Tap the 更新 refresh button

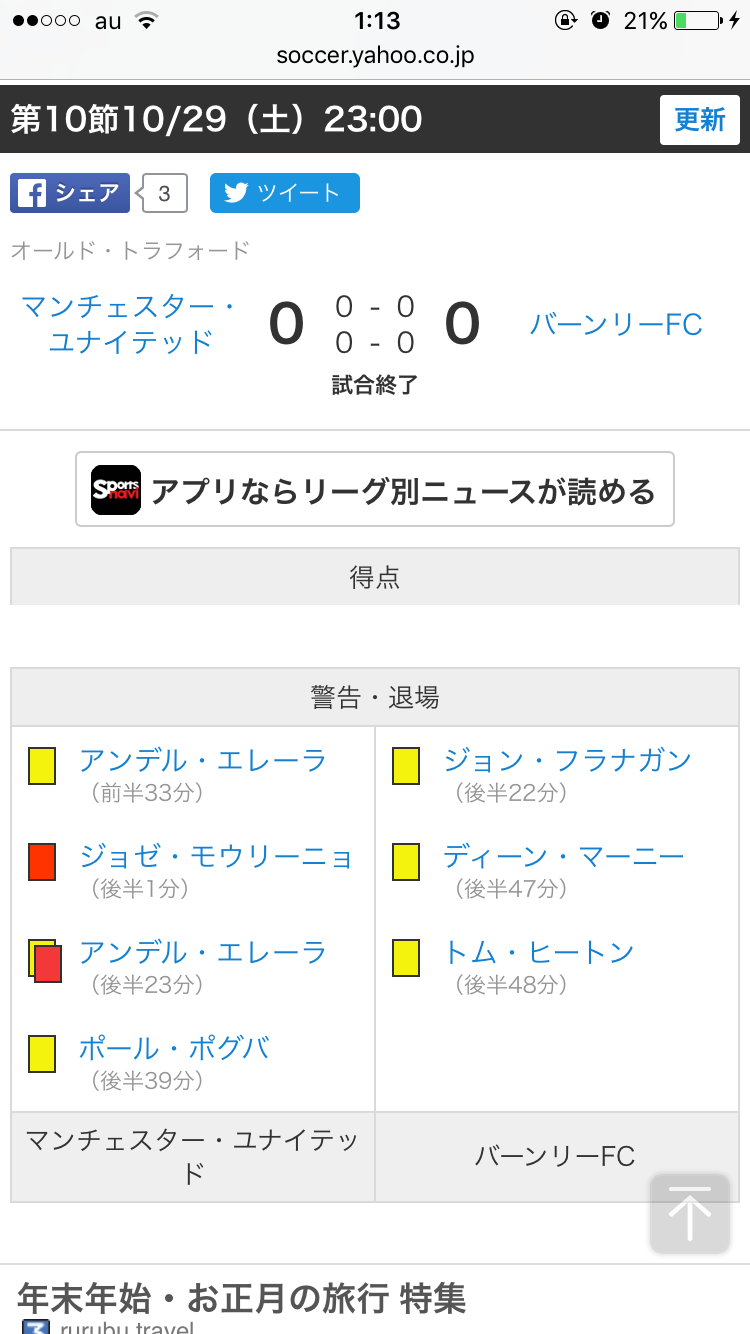click(x=700, y=120)
